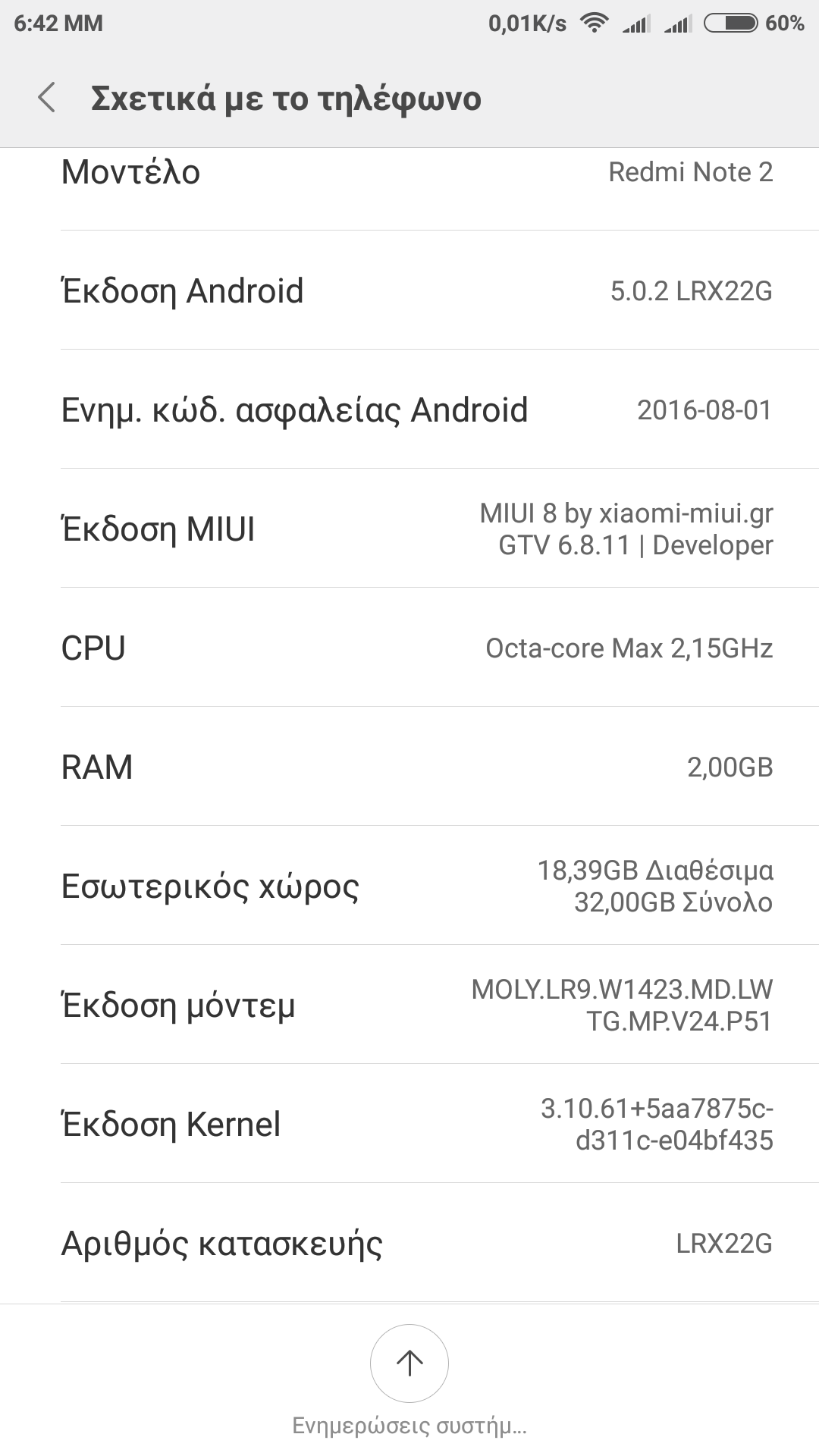Tap the Αριθμός κατασκευής row
Image resolution: width=819 pixels, height=1456 pixels.
(x=409, y=1243)
